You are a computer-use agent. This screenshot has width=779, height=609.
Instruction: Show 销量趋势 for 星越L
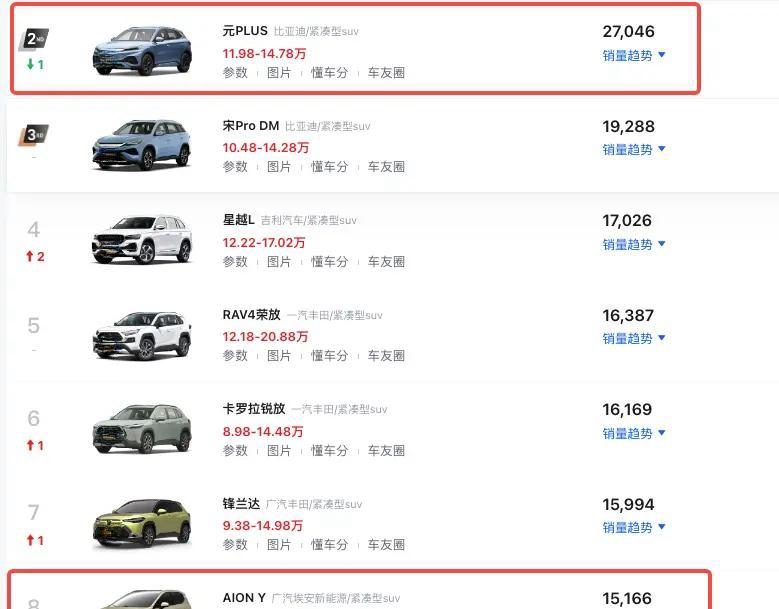point(633,245)
